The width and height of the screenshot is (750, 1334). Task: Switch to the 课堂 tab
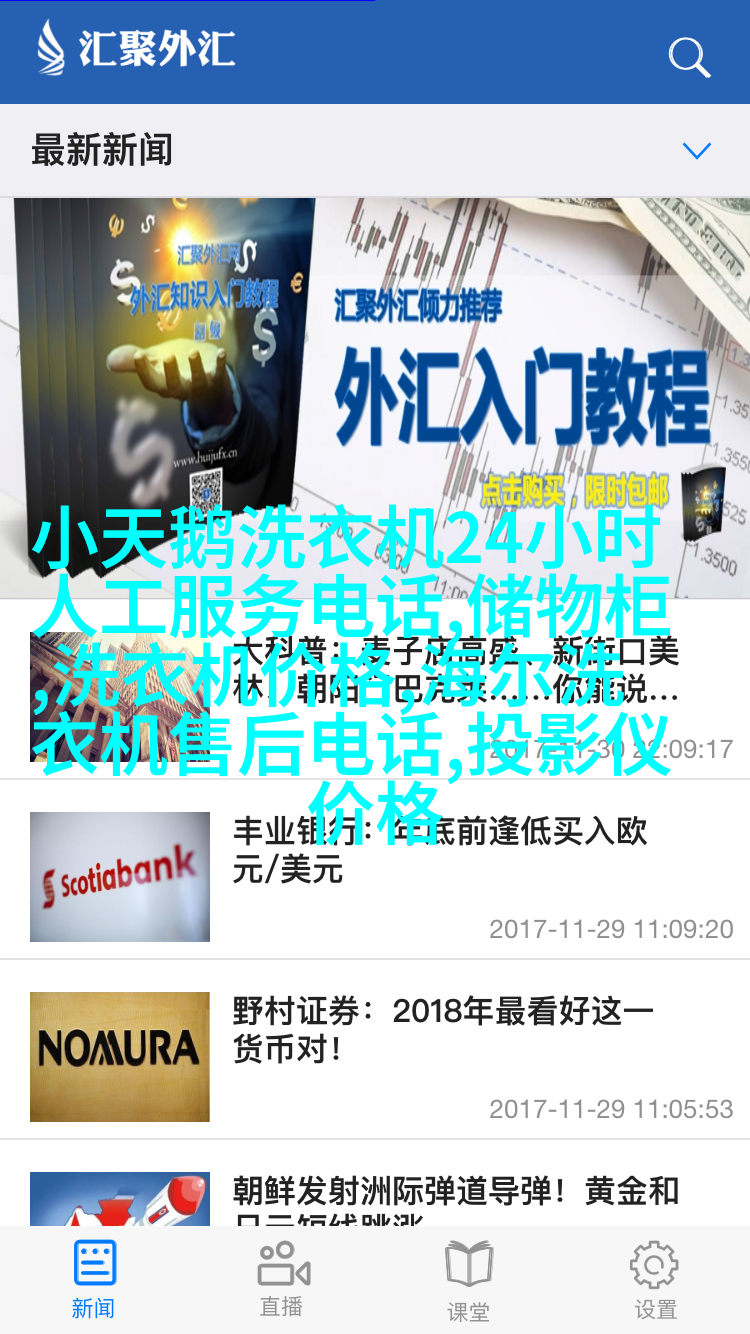click(468, 1280)
